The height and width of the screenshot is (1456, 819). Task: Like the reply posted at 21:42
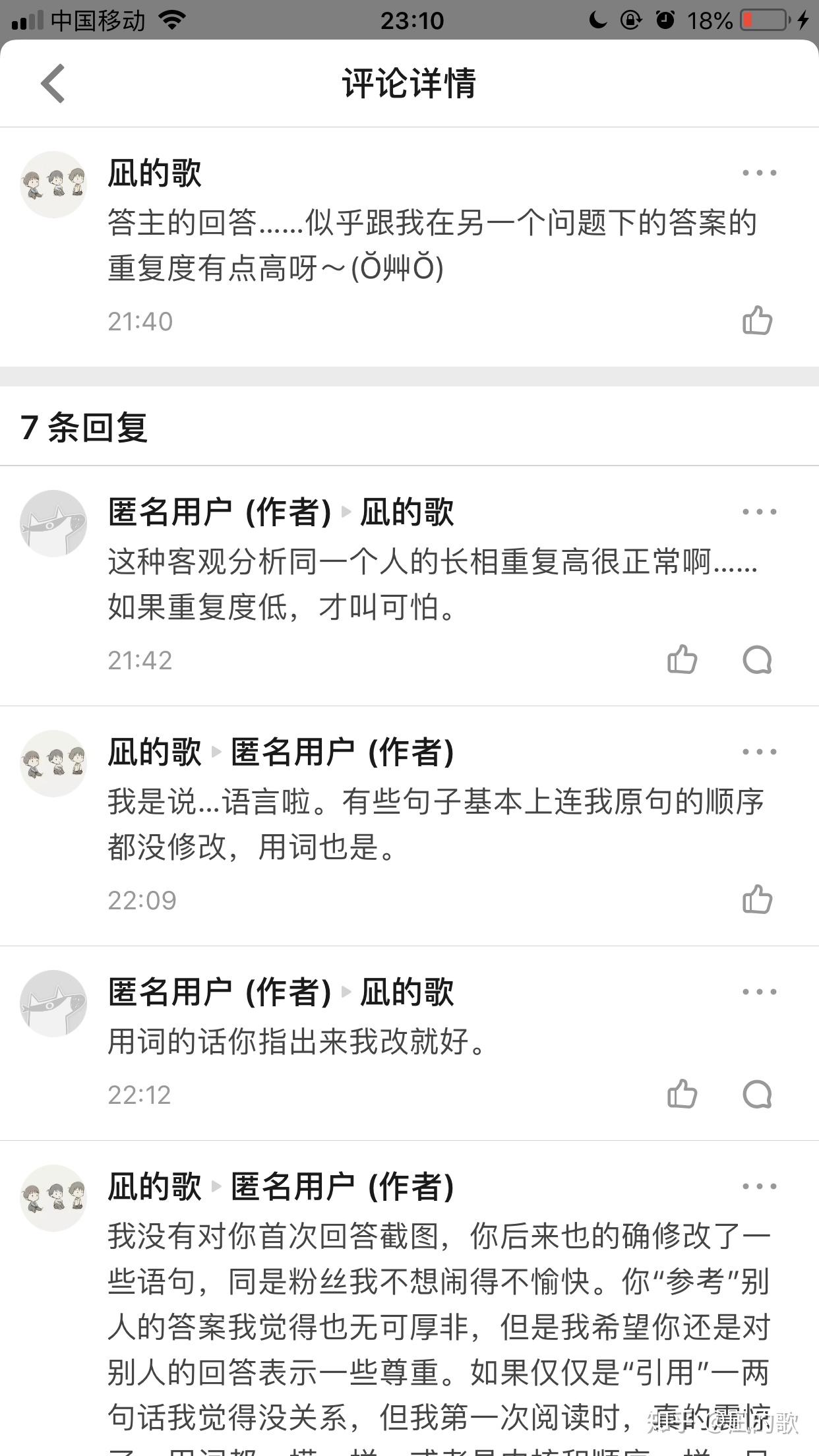coord(682,659)
